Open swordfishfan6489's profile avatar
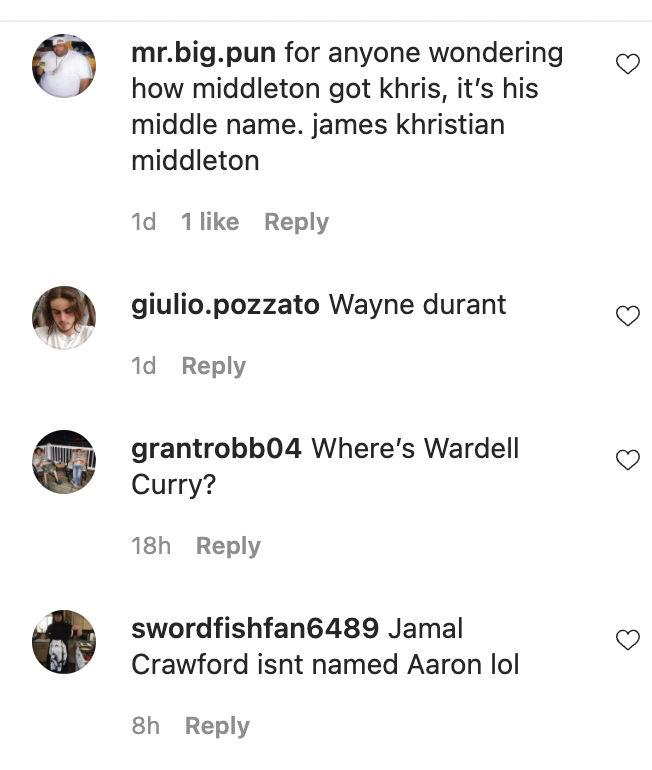This screenshot has width=652, height=770. coord(64,642)
